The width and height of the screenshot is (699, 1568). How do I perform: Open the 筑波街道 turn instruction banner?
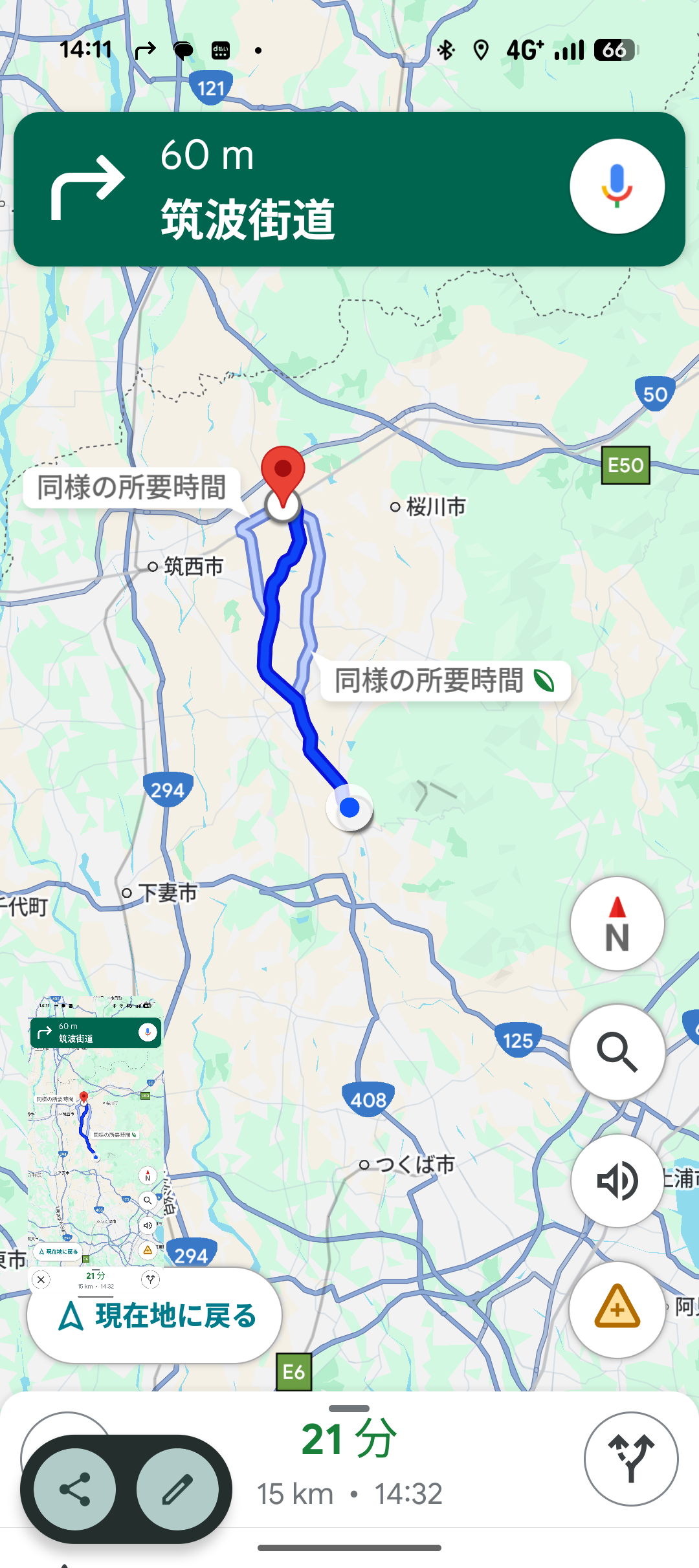[291, 189]
